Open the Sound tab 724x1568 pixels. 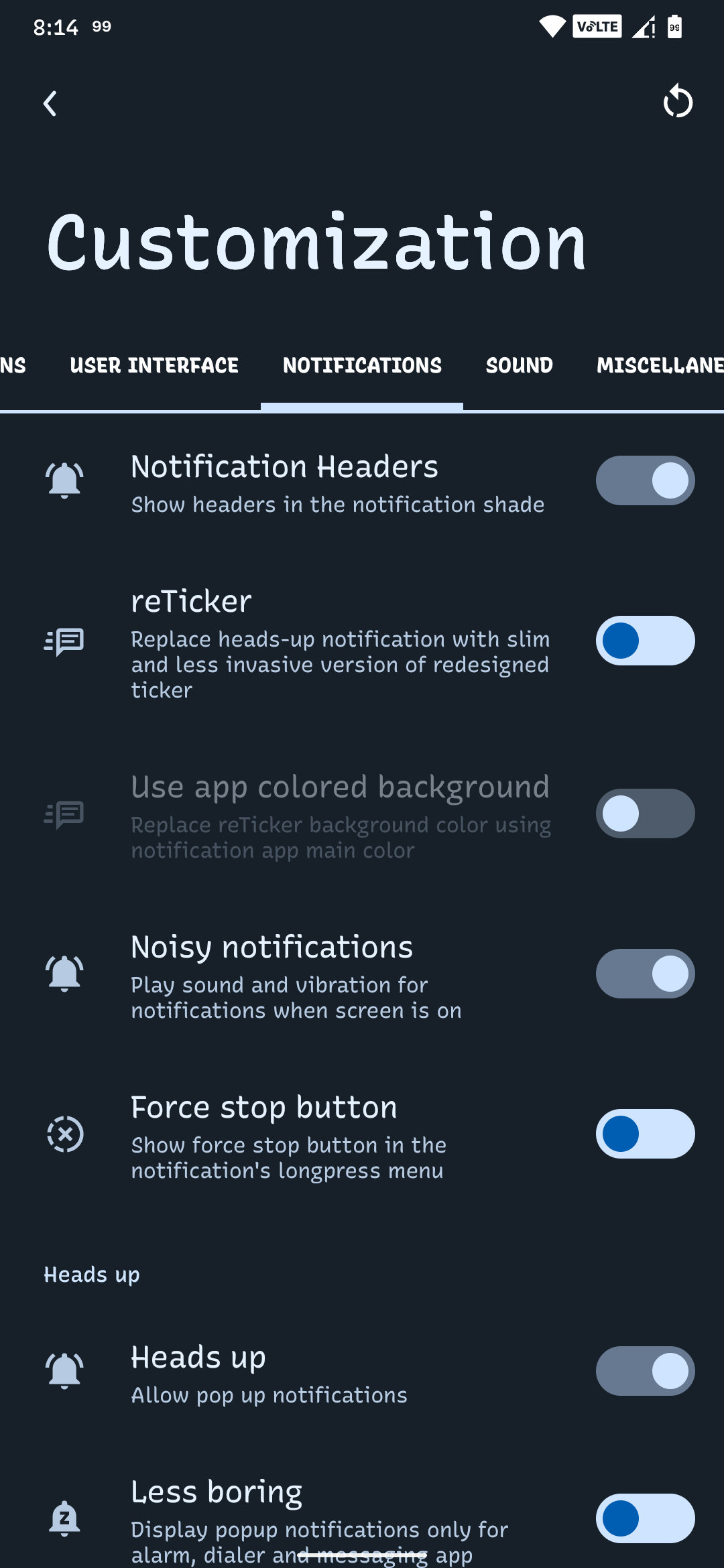[519, 365]
